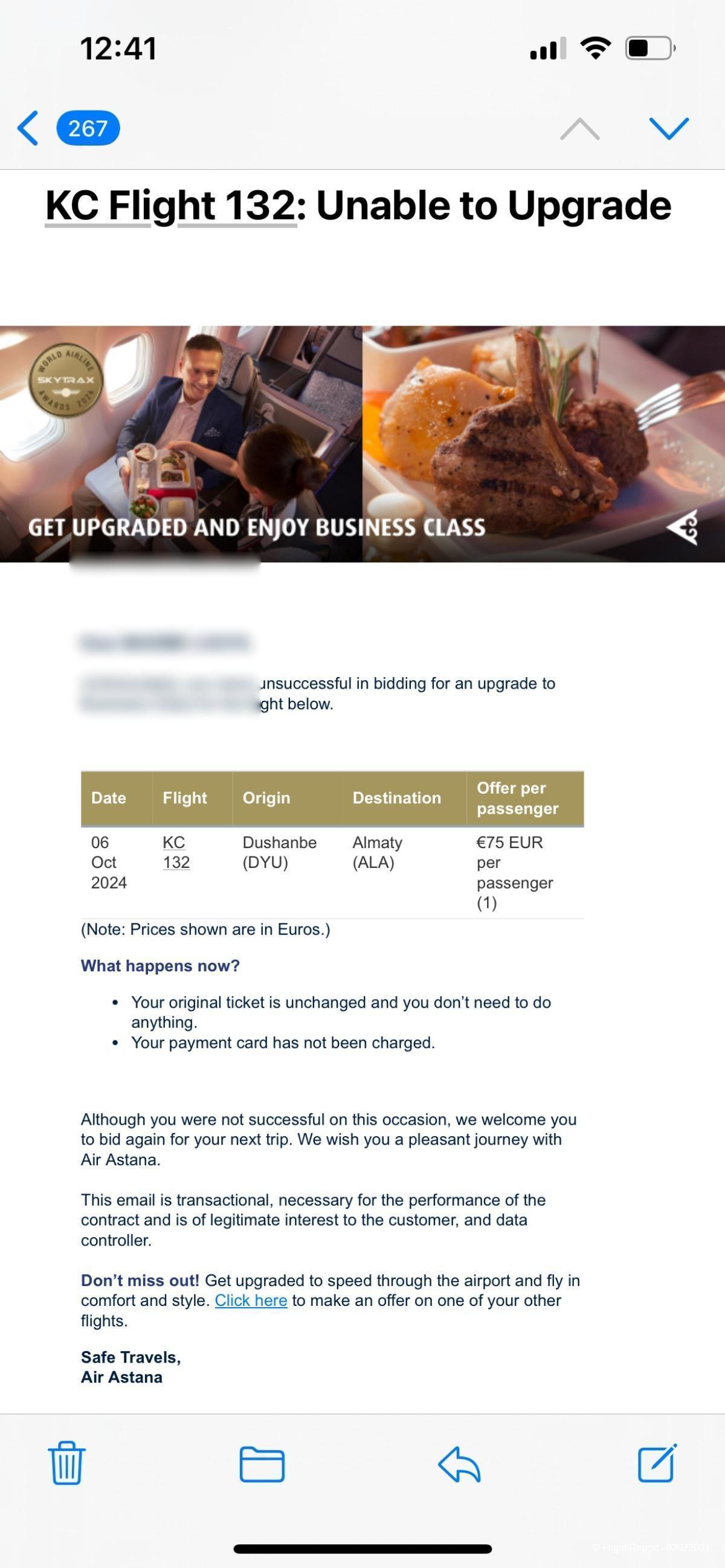Open the KC 132 flight link in table
Image resolution: width=725 pixels, height=1568 pixels.
point(176,852)
